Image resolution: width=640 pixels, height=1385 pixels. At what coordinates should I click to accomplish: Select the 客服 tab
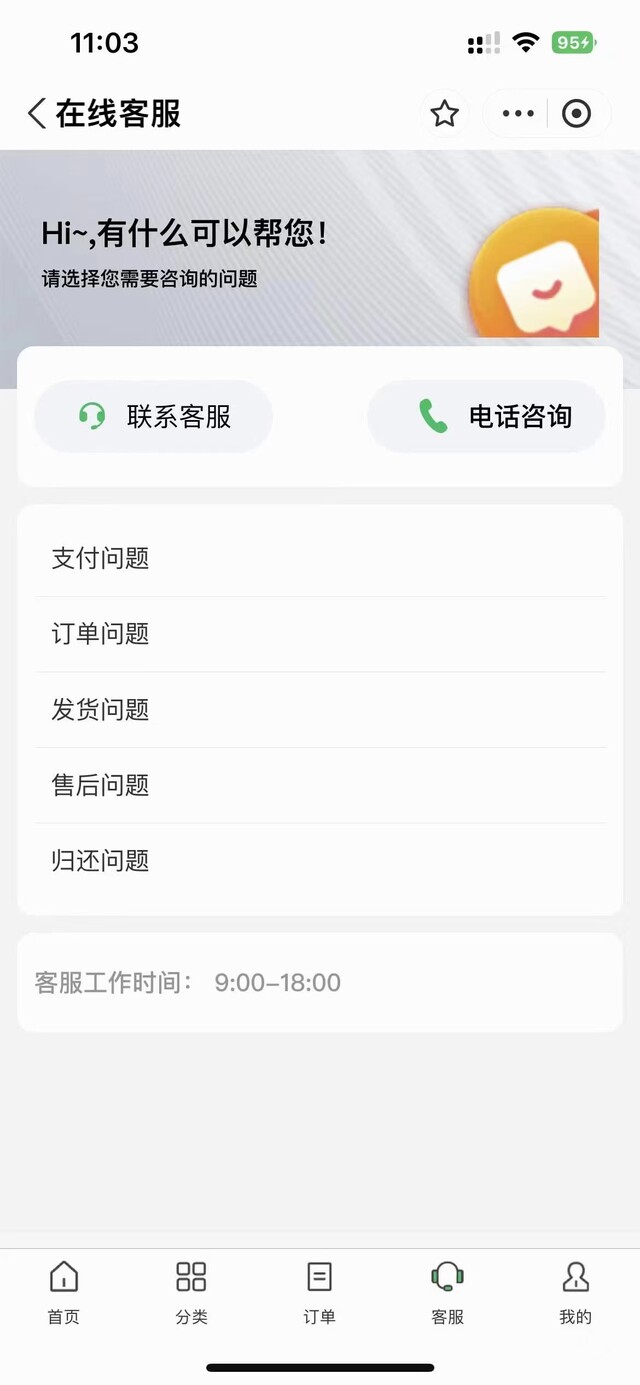click(x=447, y=1291)
